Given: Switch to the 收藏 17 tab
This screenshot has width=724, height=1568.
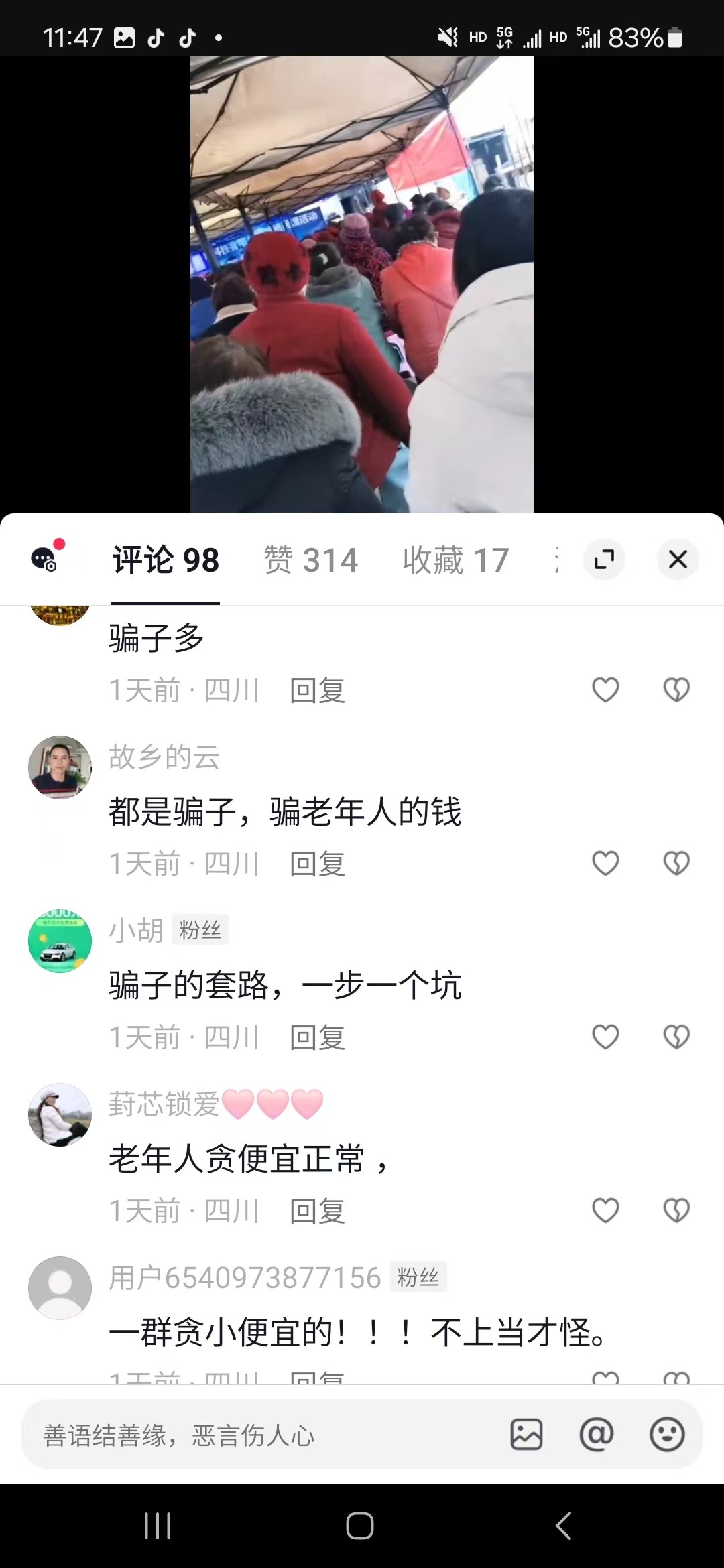Looking at the screenshot, I should tap(456, 560).
